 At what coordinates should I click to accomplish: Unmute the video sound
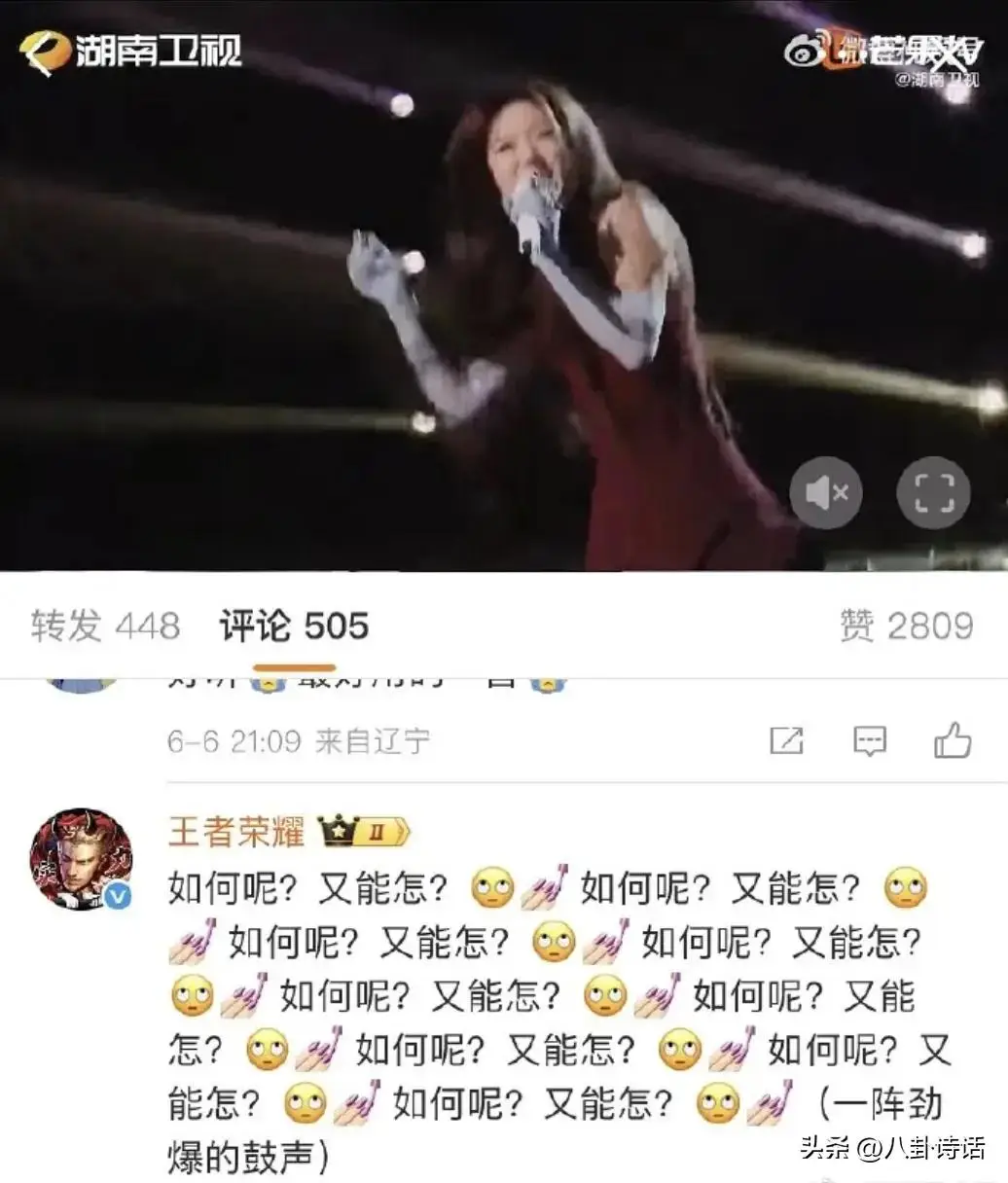coord(825,493)
